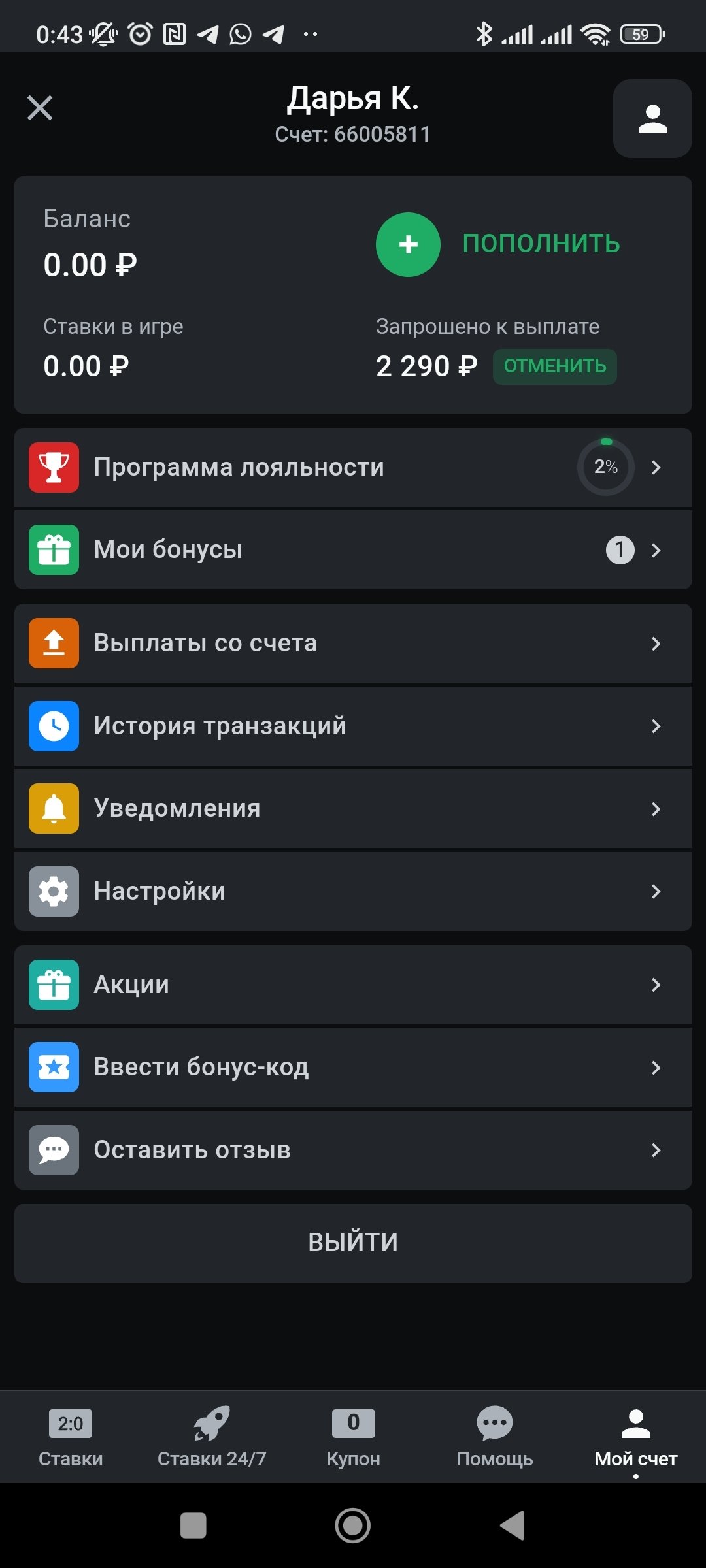Open Оставить отзыв
Screen dimensions: 706x1568
(x=353, y=1150)
